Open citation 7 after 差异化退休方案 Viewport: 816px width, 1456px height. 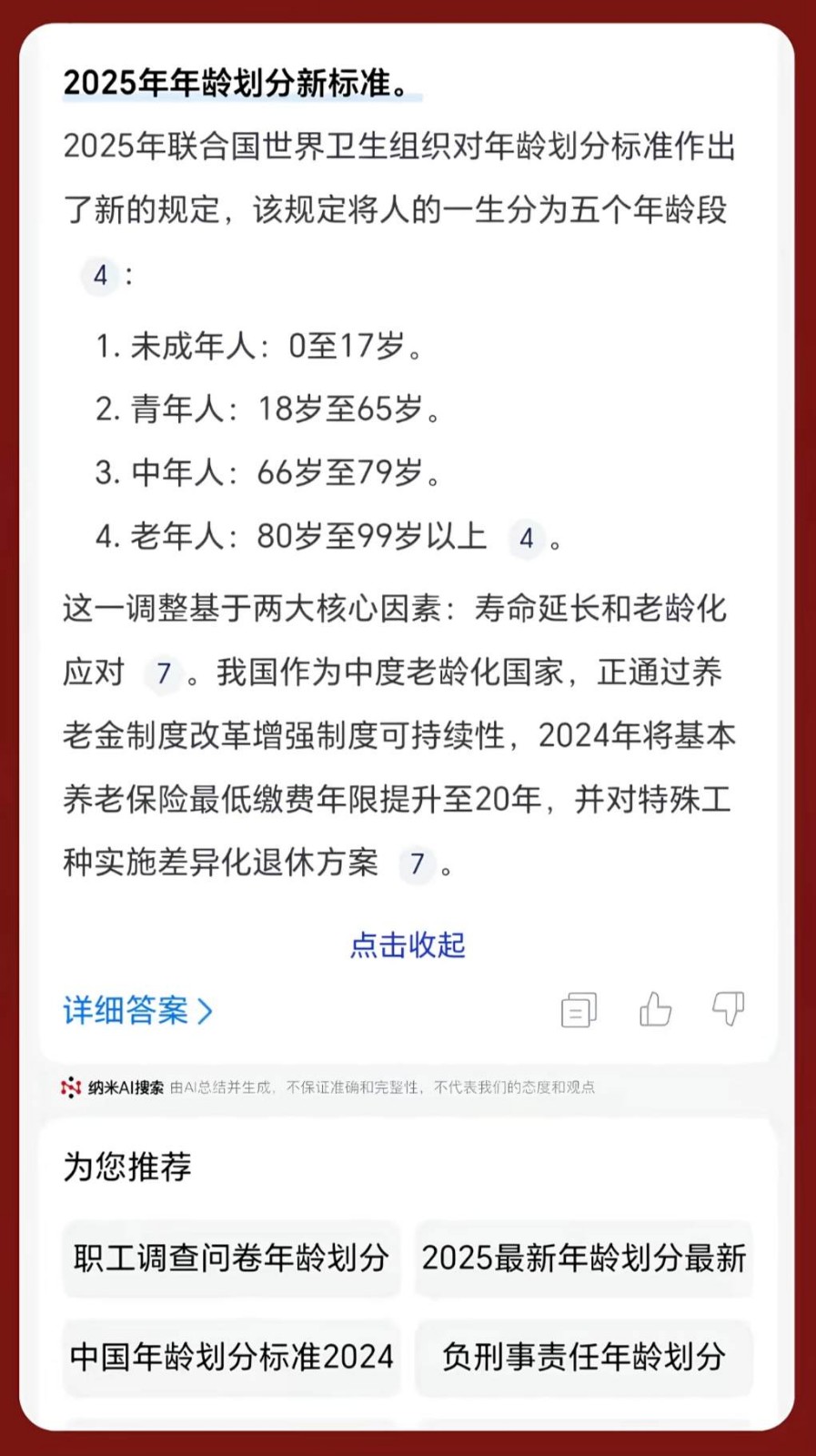(417, 863)
